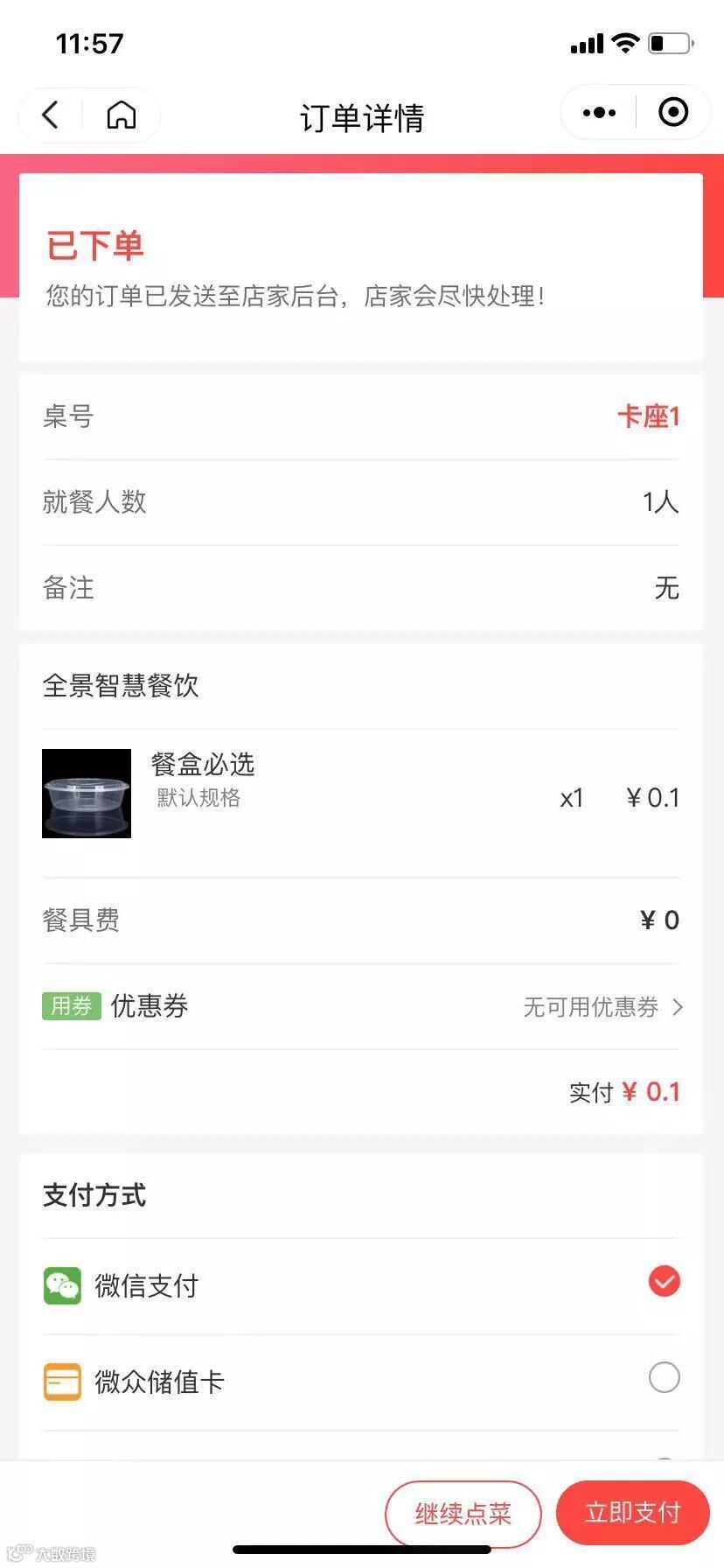Pay now with the 立即支付 button

(x=632, y=1512)
